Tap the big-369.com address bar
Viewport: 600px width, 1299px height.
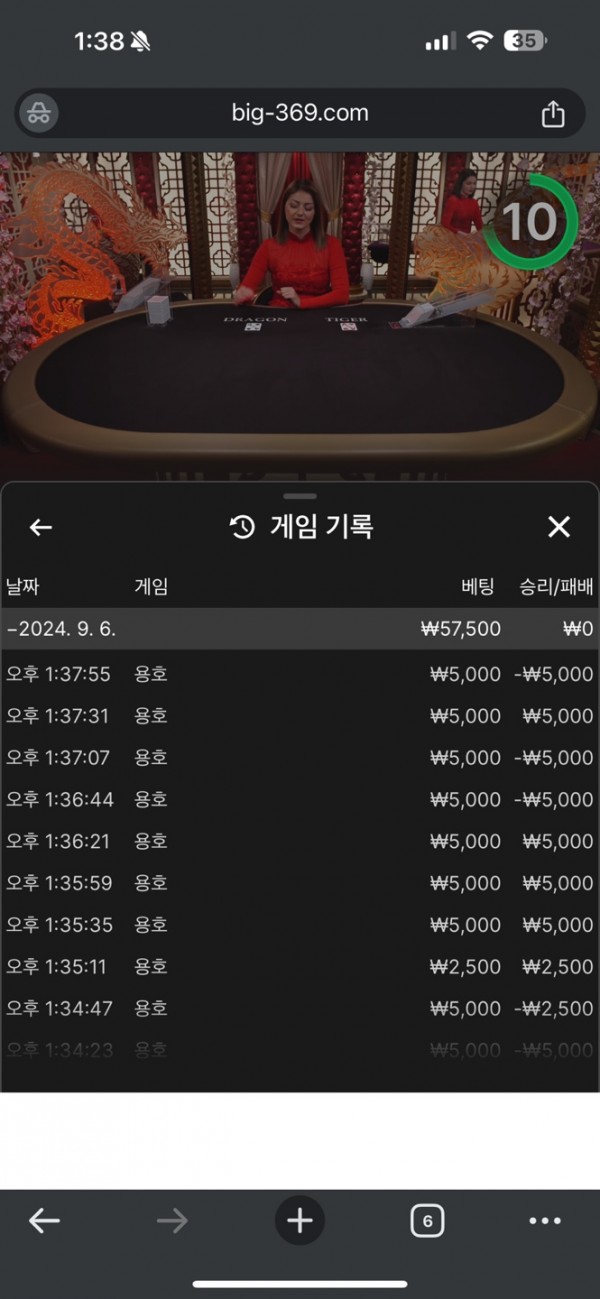coord(300,113)
